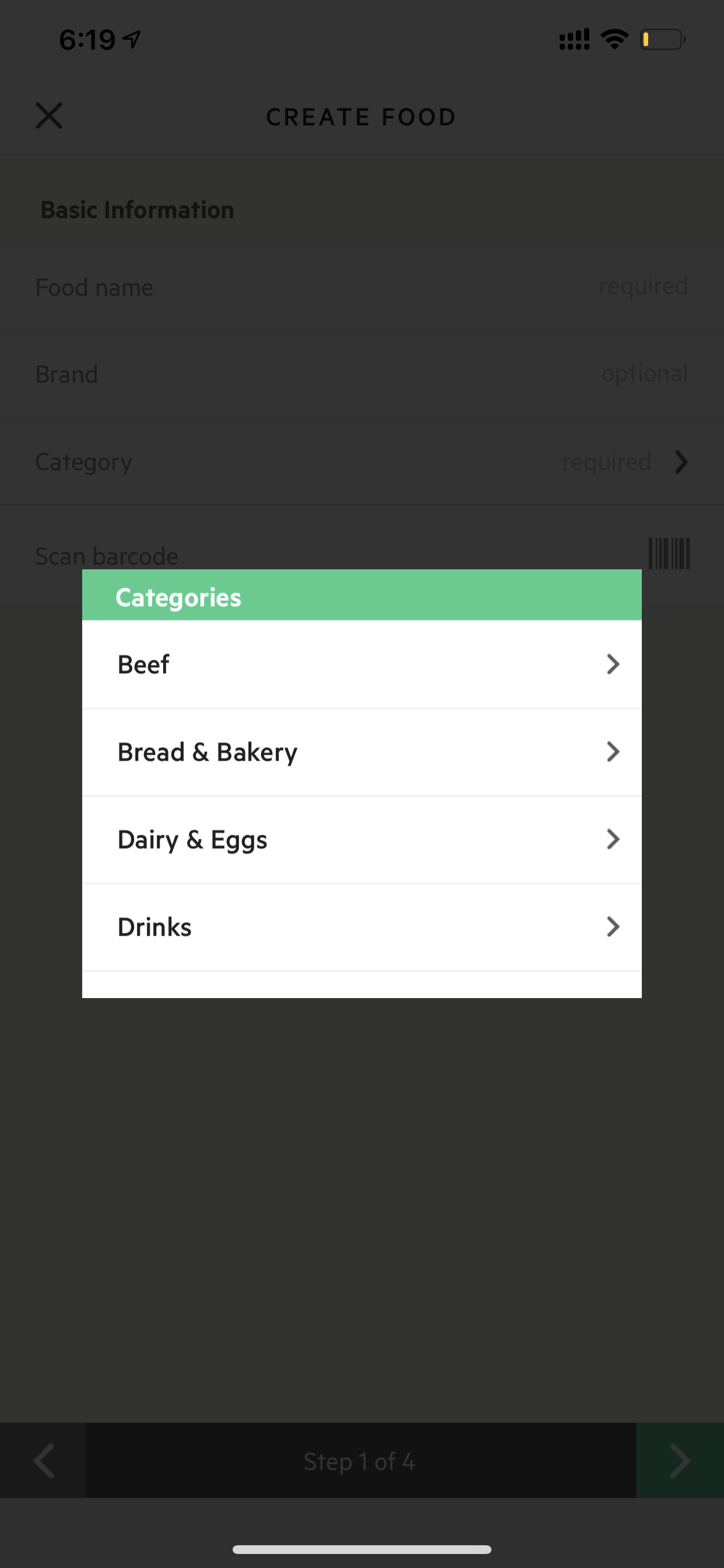Select the Beef category

tap(361, 664)
